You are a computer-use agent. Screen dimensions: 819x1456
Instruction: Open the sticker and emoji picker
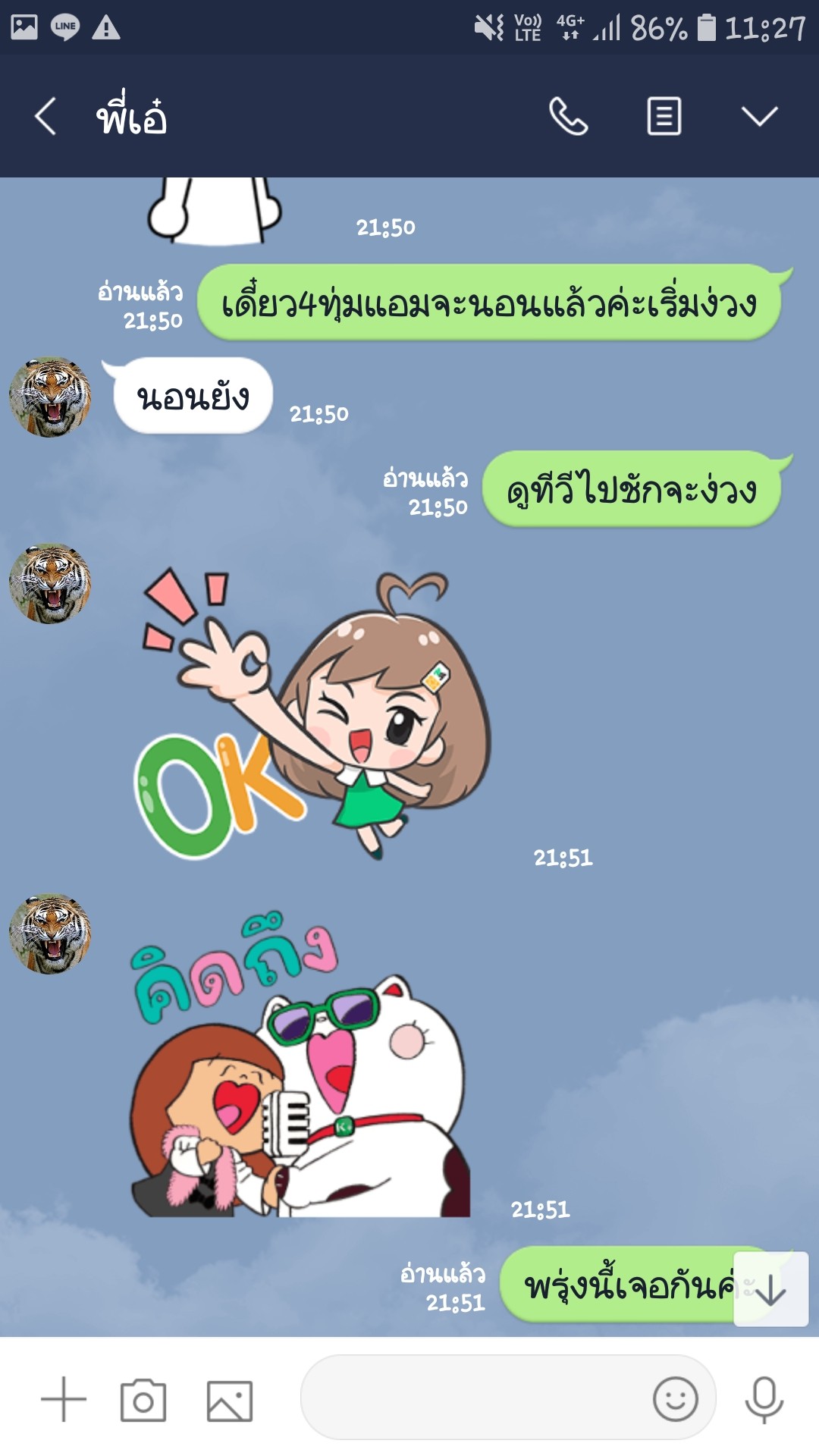[x=675, y=1398]
